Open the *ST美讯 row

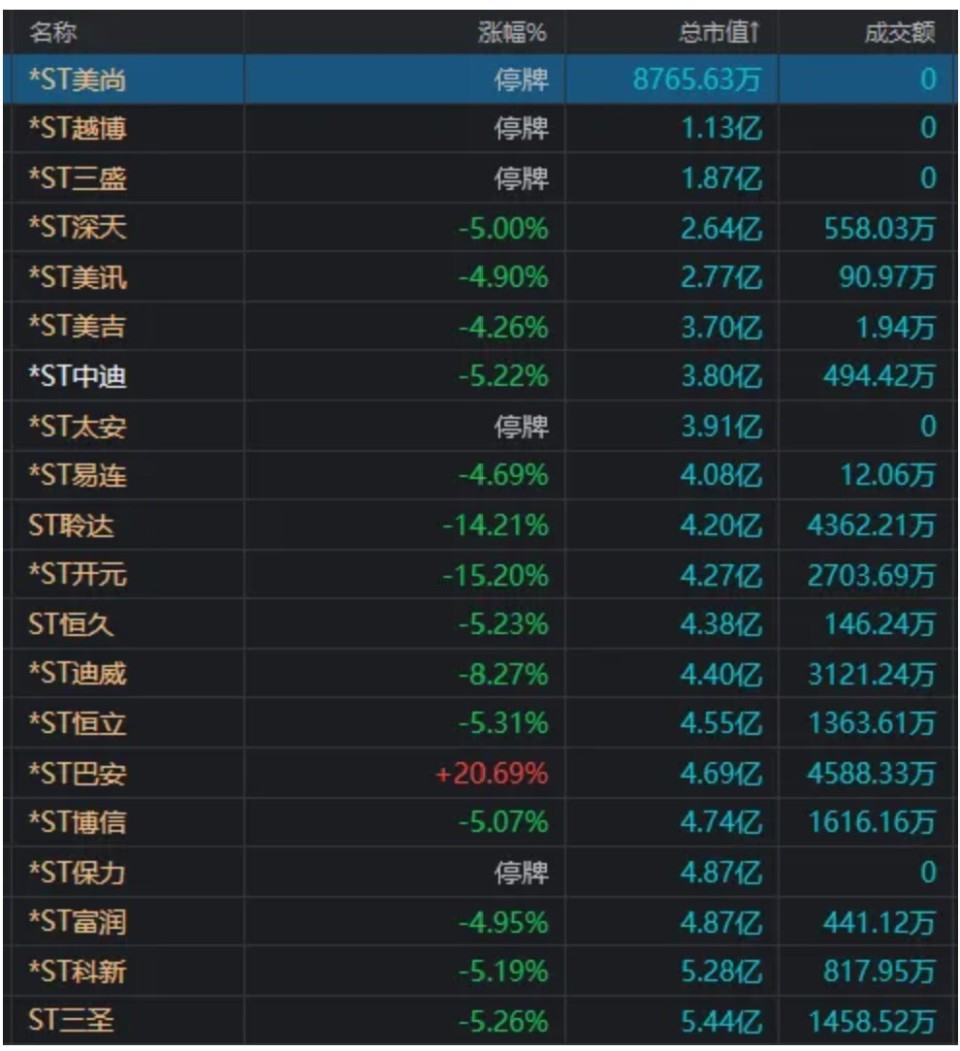click(78, 278)
